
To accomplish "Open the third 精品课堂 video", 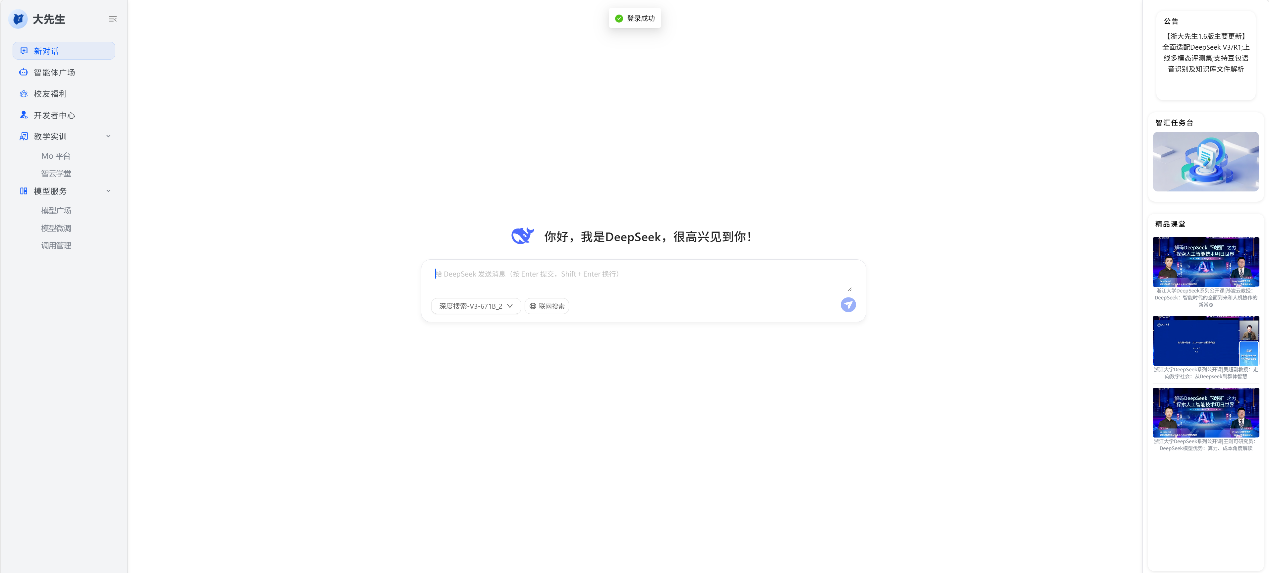I will tap(1205, 413).
